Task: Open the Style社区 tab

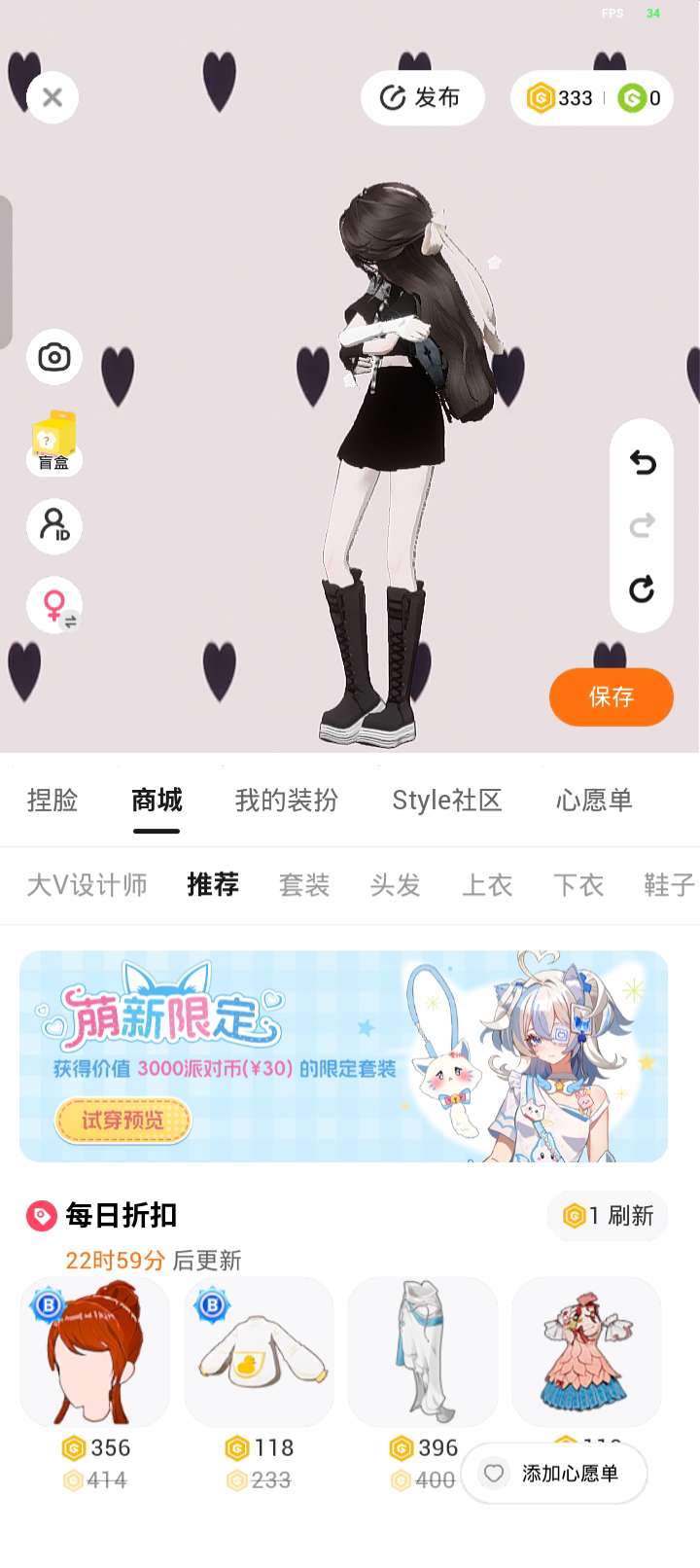Action: click(x=447, y=801)
